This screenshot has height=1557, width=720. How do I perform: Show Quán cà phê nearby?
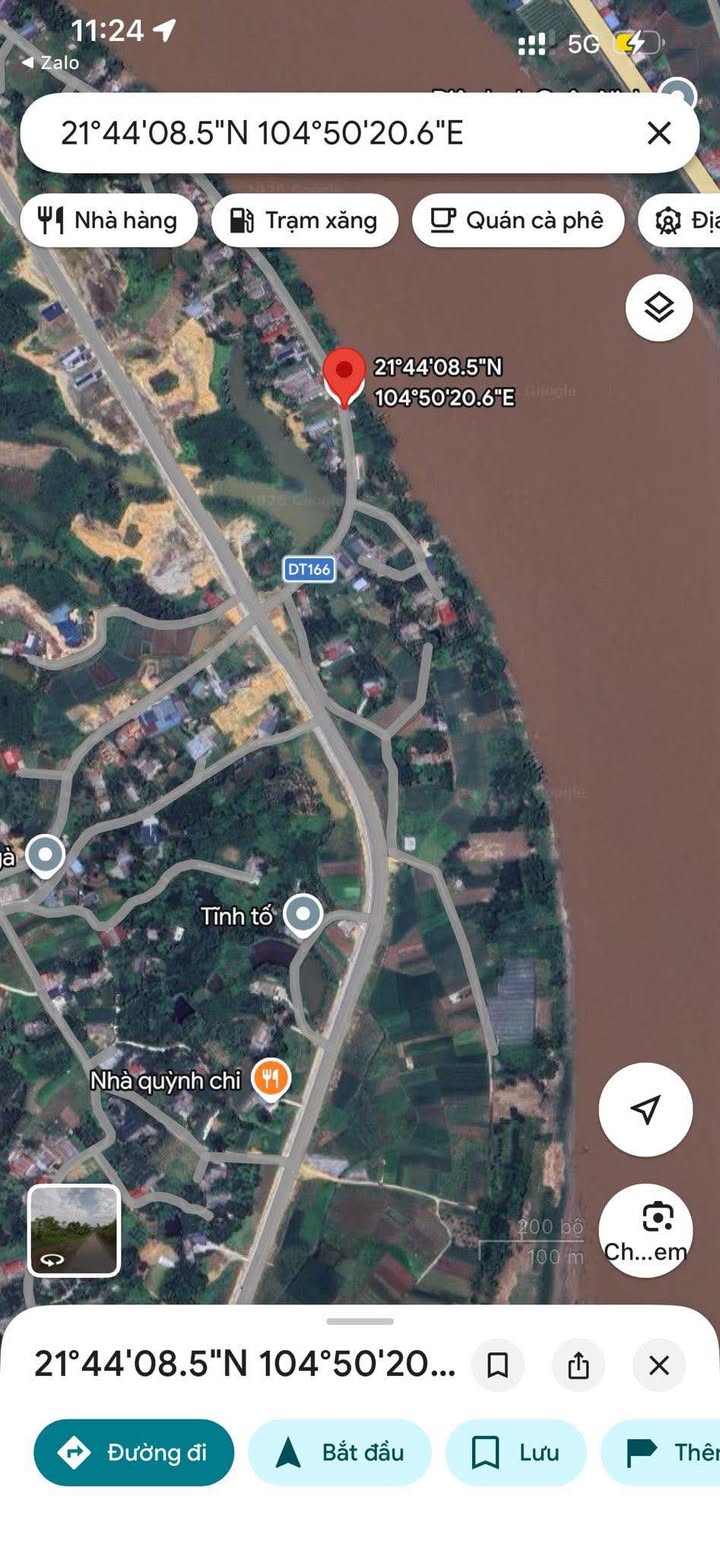[x=518, y=220]
